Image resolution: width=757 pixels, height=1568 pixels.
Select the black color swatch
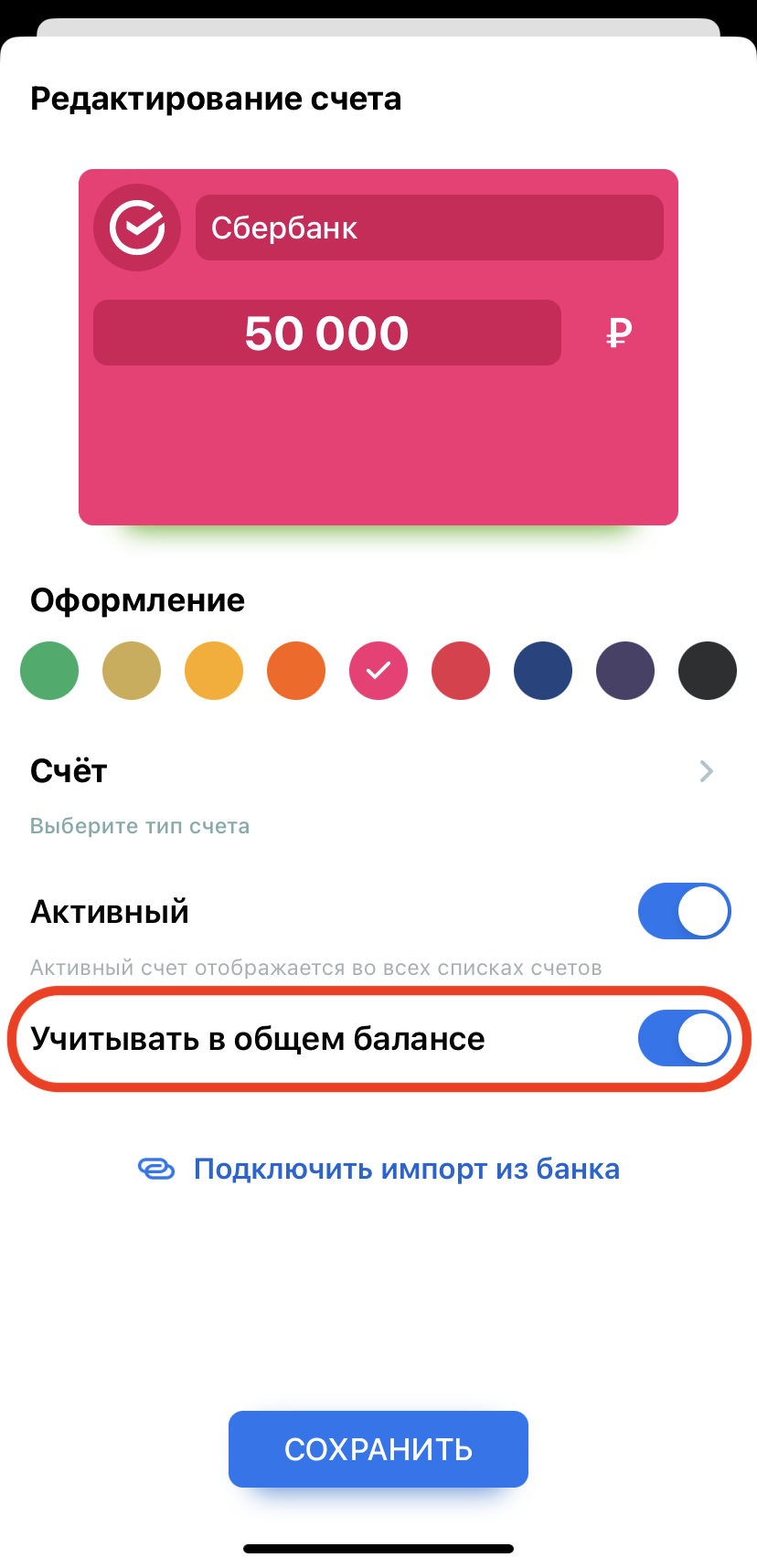(x=708, y=671)
